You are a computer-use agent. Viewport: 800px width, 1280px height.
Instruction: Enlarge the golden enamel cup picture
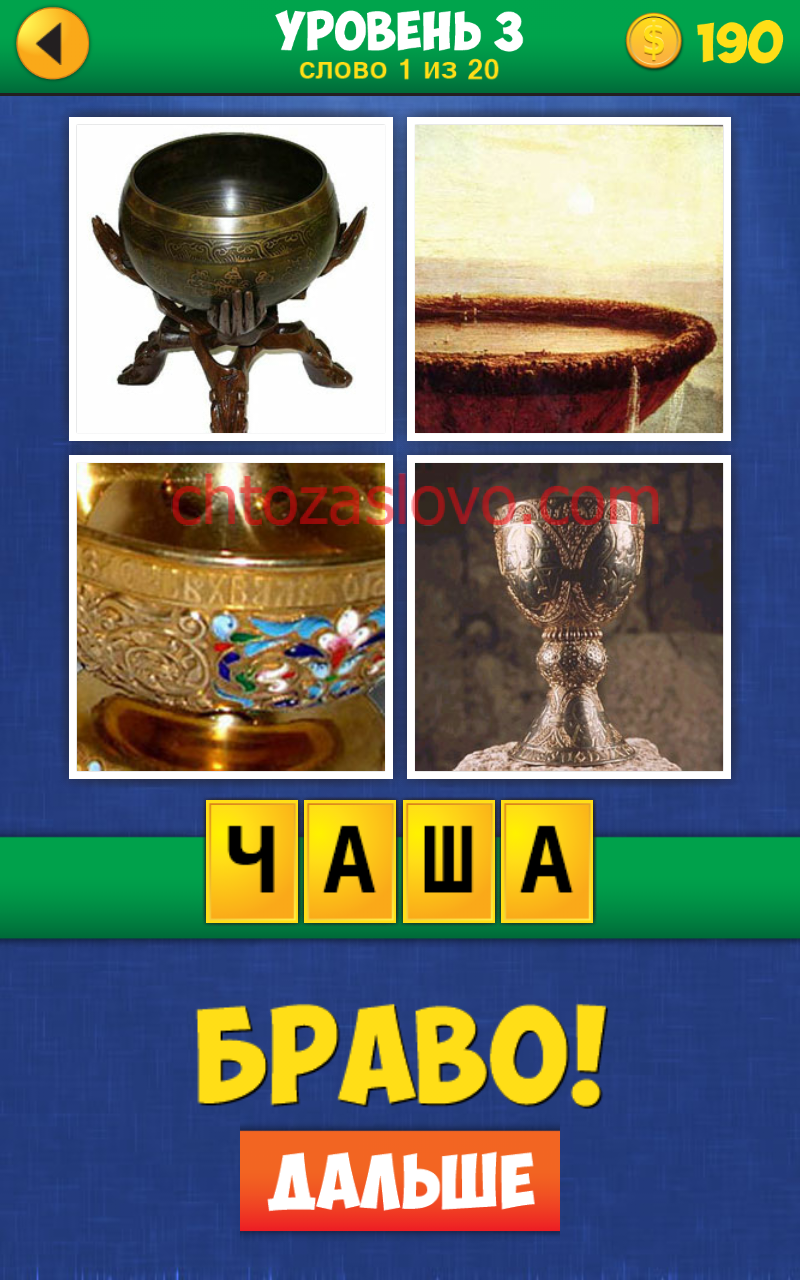(231, 617)
